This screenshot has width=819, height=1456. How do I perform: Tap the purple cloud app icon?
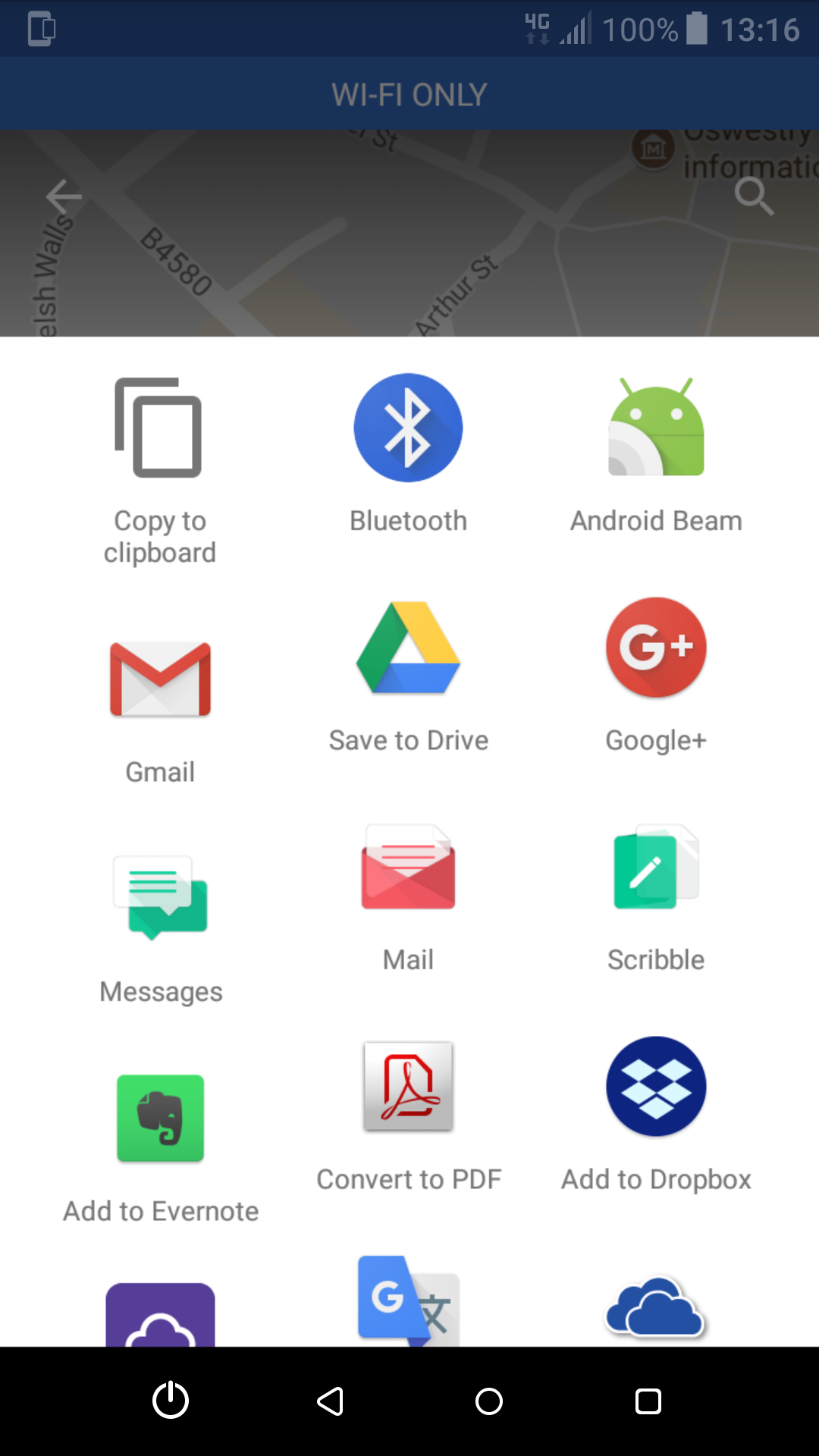pos(160,1315)
